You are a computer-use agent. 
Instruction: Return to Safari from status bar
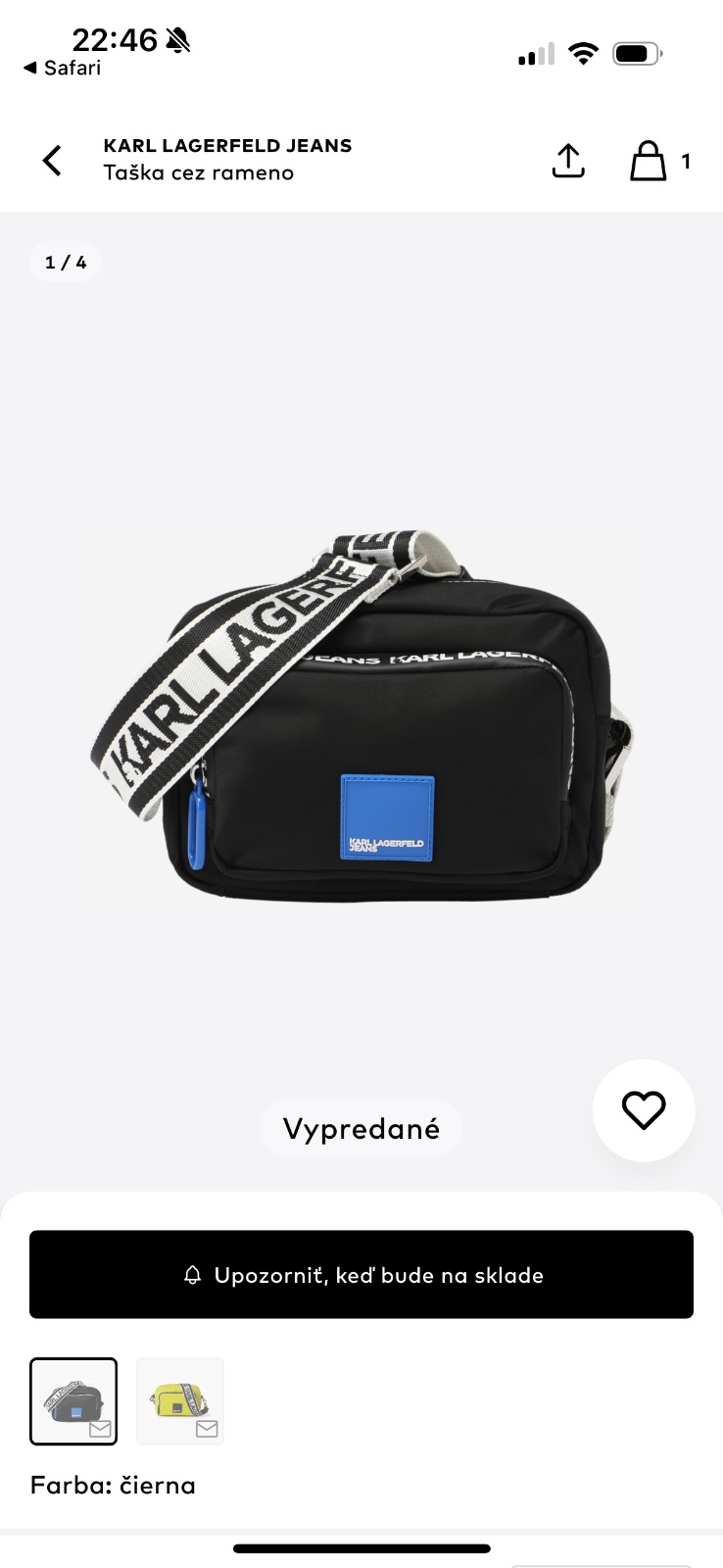pyautogui.click(x=62, y=68)
